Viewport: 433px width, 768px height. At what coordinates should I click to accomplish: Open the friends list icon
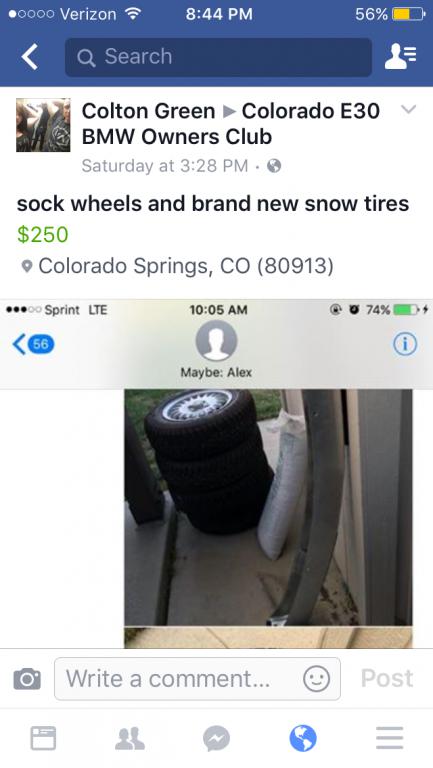click(x=400, y=57)
